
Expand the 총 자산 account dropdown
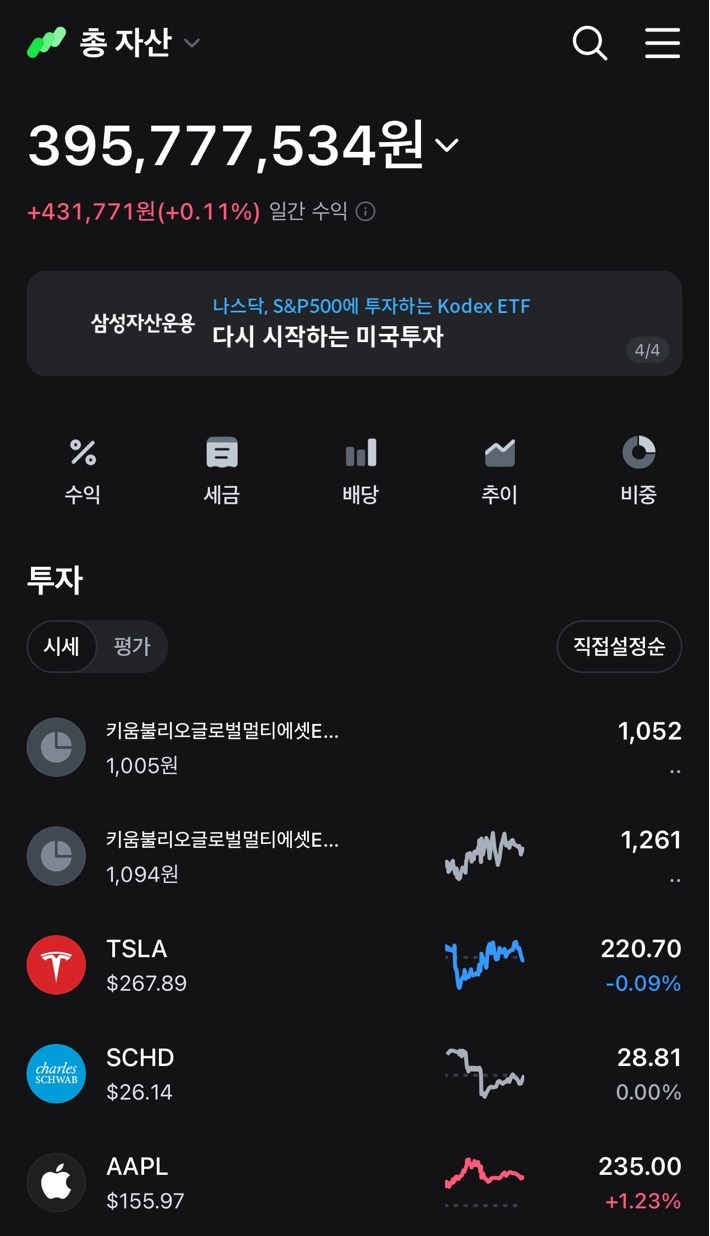tap(192, 43)
